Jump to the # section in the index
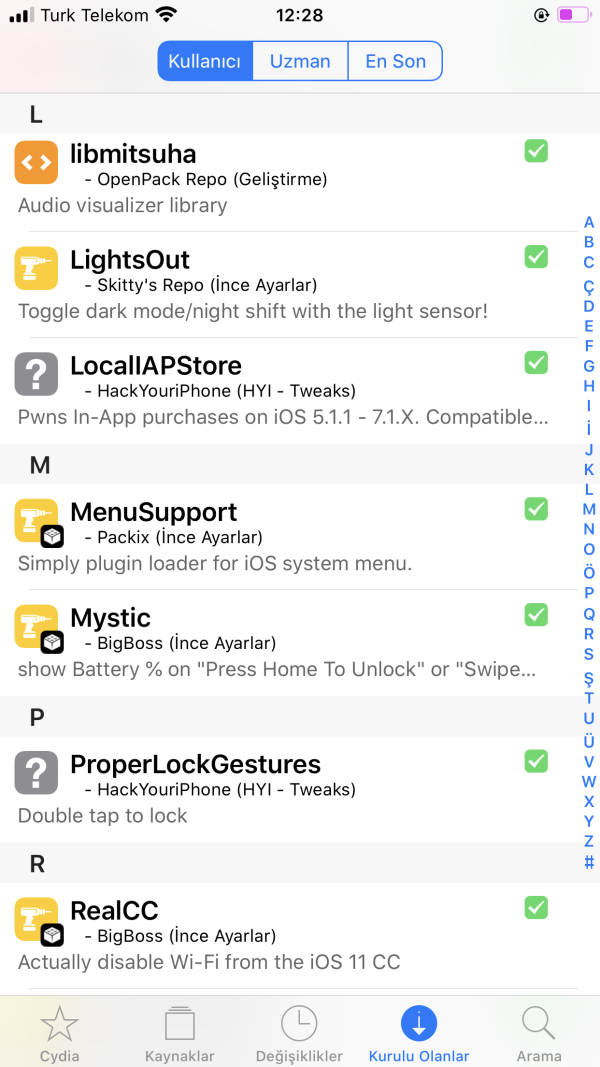The height and width of the screenshot is (1067, 600). click(x=589, y=862)
